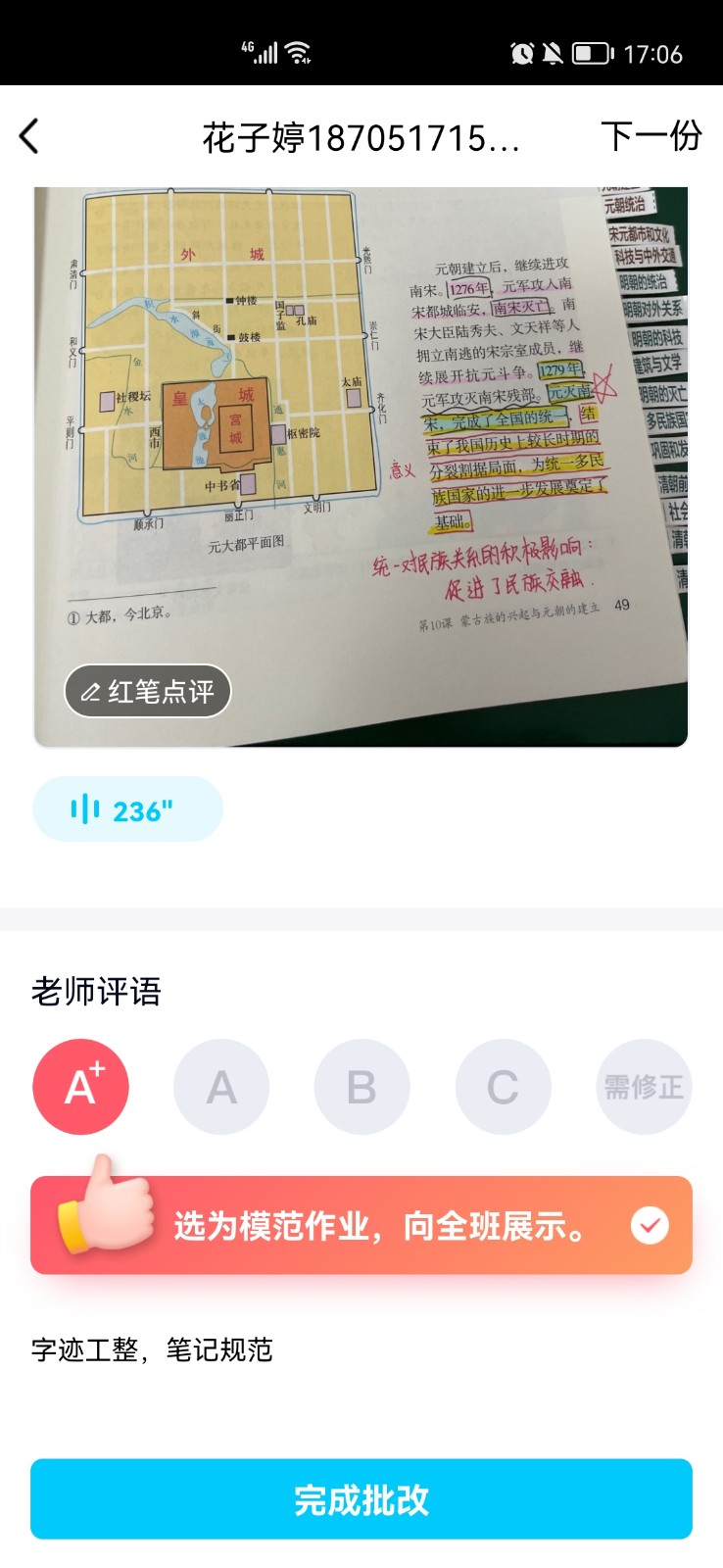Choose grade B for this homework
The image size is (723, 1568).
coord(361,1087)
